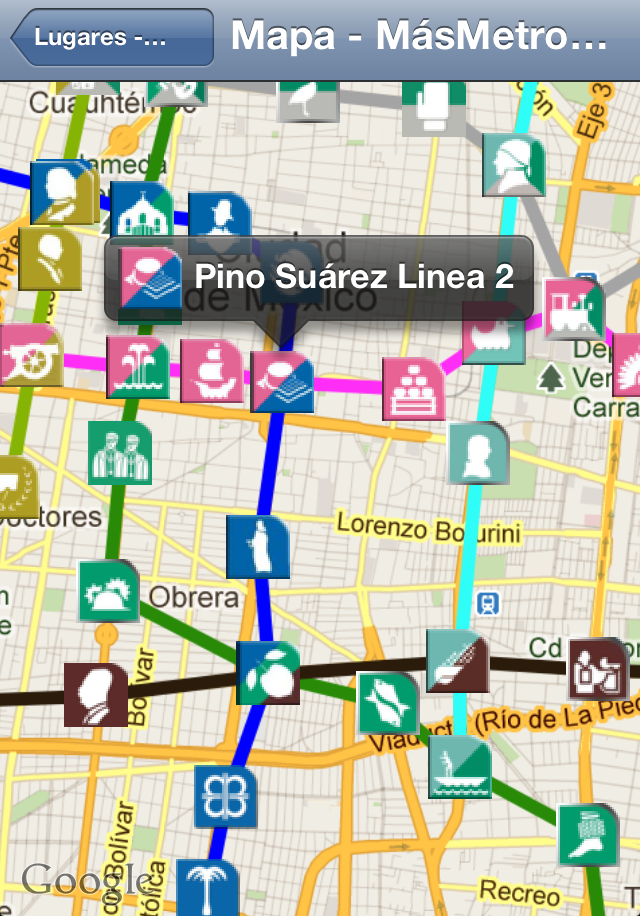Select the blue palm tree station marker
The width and height of the screenshot is (640, 916).
click(207, 886)
